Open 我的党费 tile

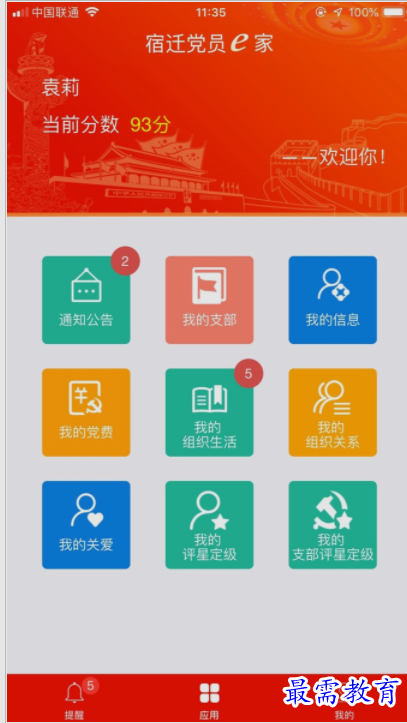tap(86, 412)
